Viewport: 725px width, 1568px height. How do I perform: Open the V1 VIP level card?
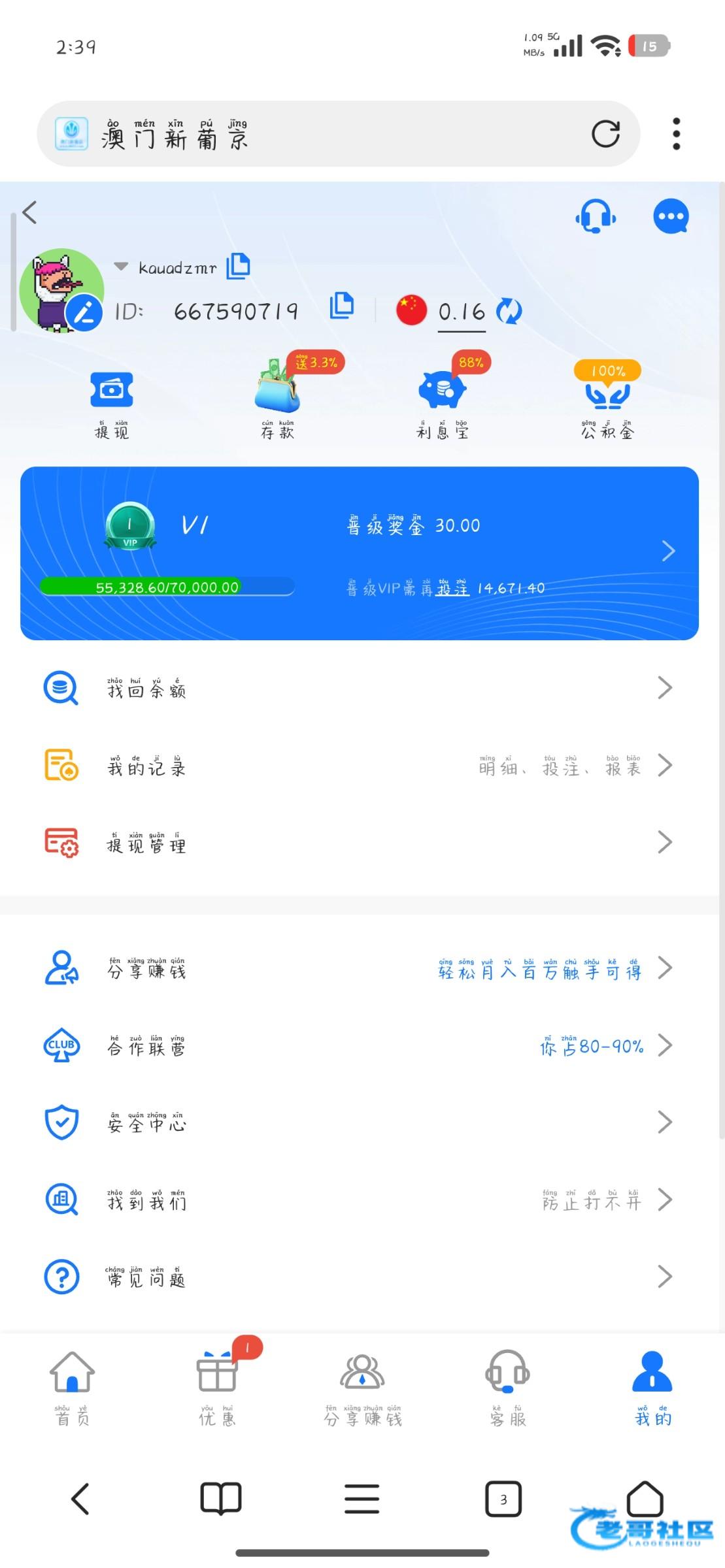pos(360,553)
